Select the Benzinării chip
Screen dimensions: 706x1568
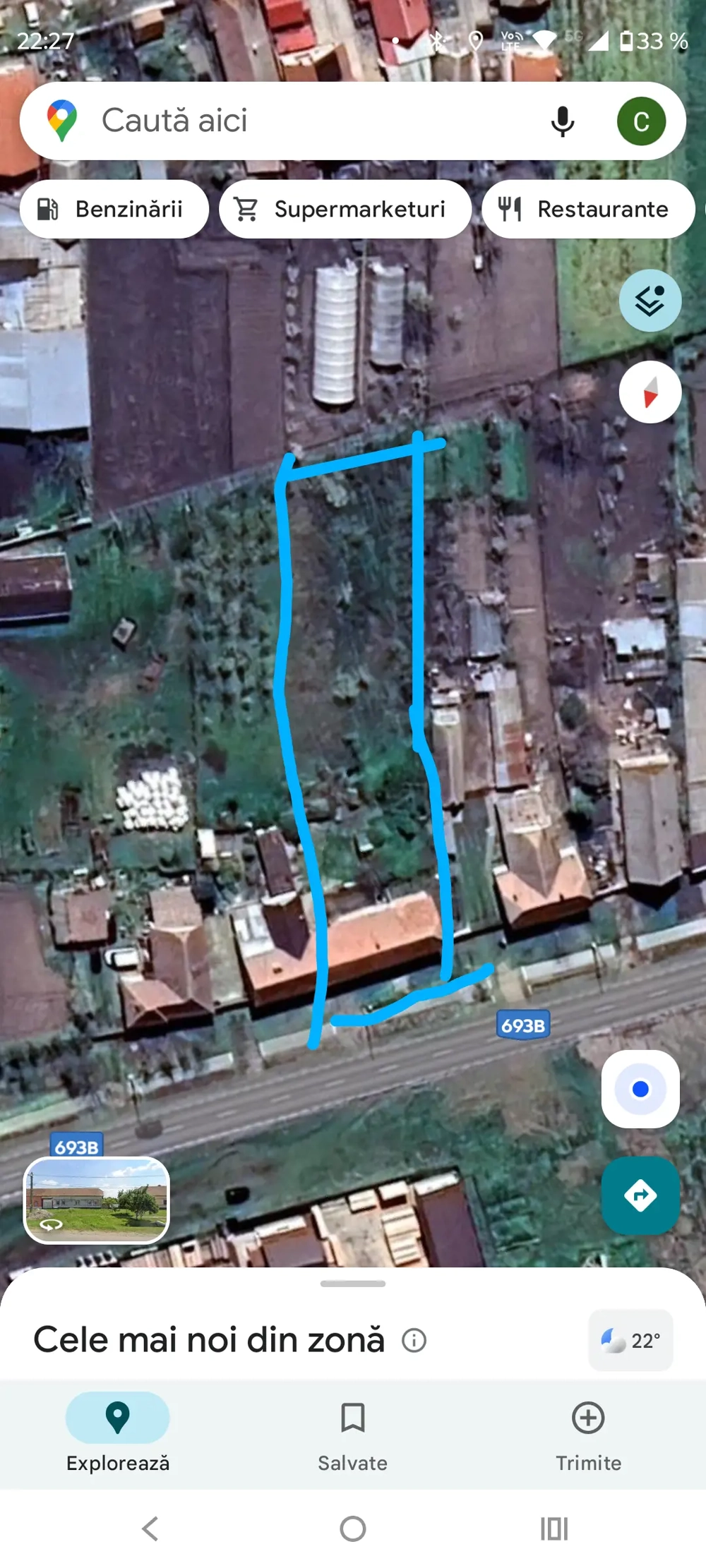point(114,210)
